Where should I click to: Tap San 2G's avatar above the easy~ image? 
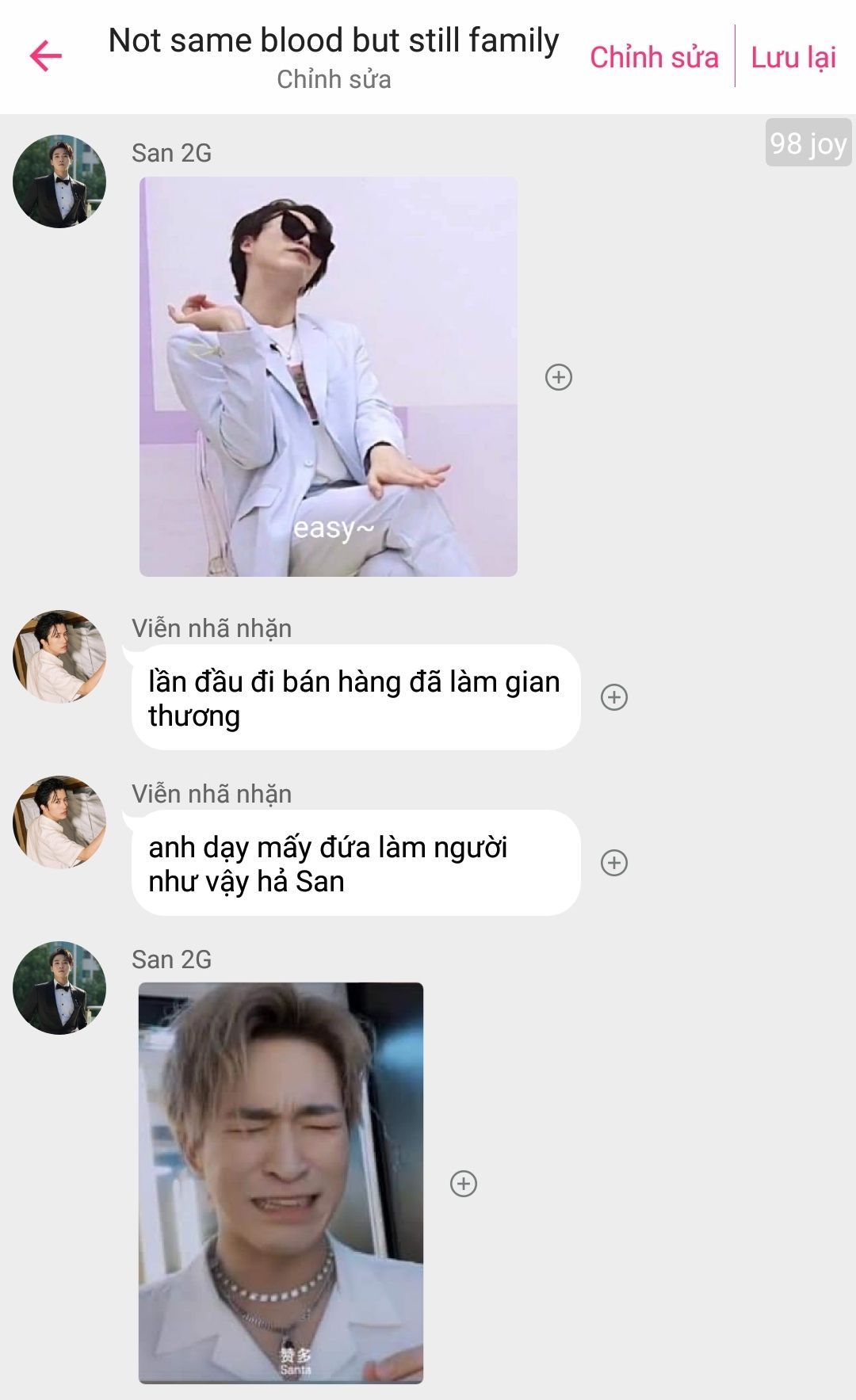pyautogui.click(x=59, y=181)
